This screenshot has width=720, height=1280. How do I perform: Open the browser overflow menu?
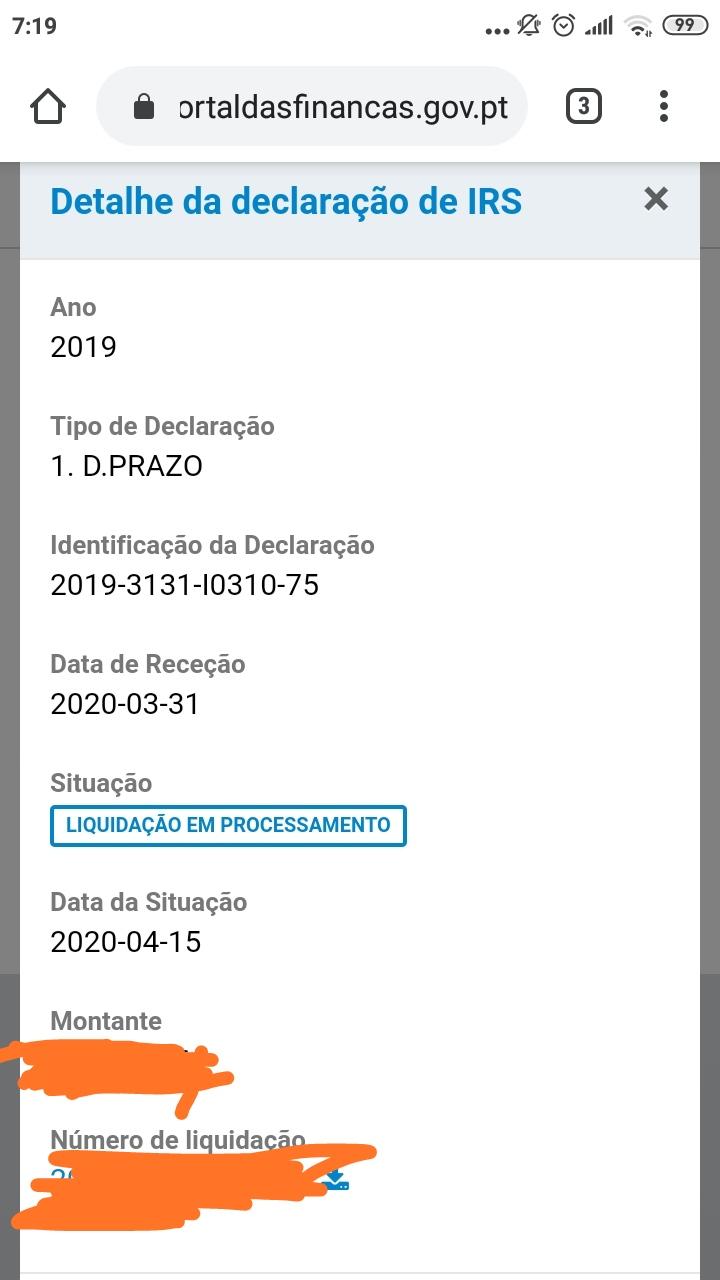tap(664, 106)
